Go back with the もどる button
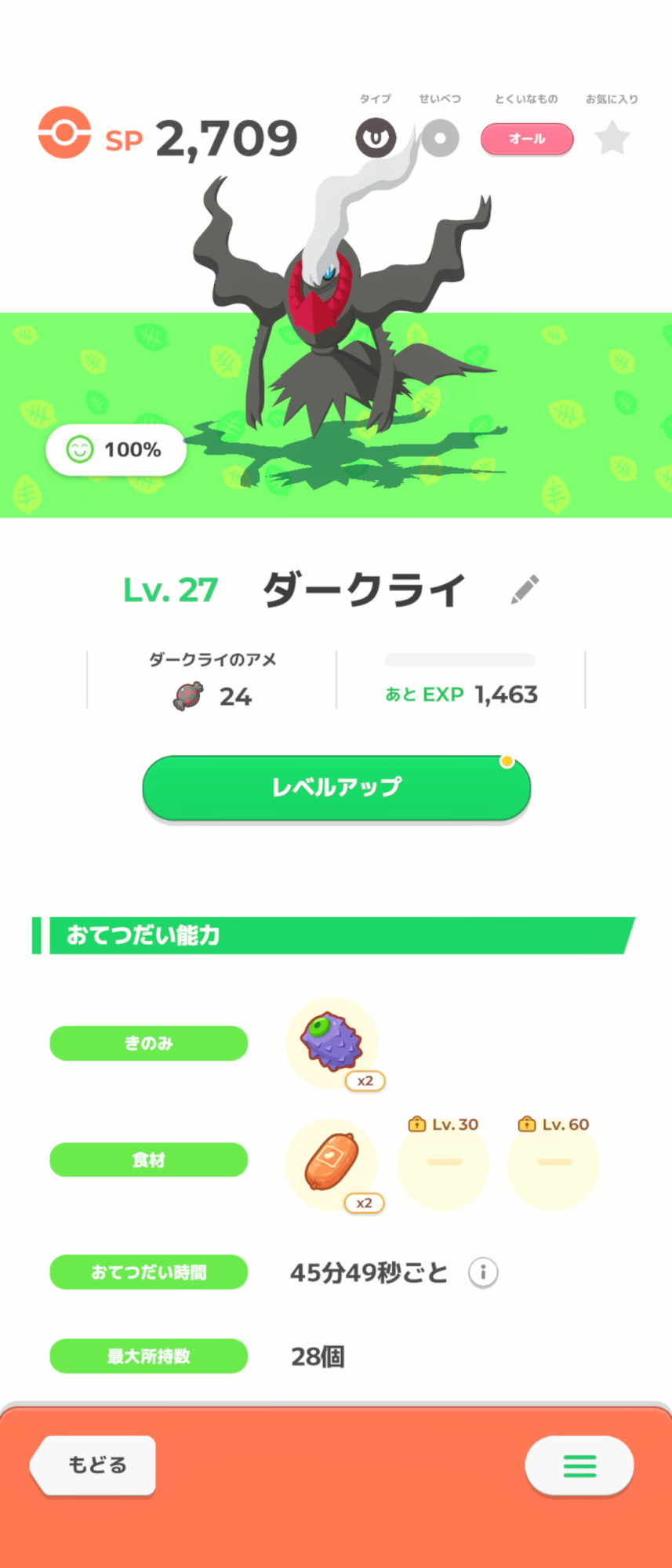The image size is (672, 1568). [x=95, y=1465]
